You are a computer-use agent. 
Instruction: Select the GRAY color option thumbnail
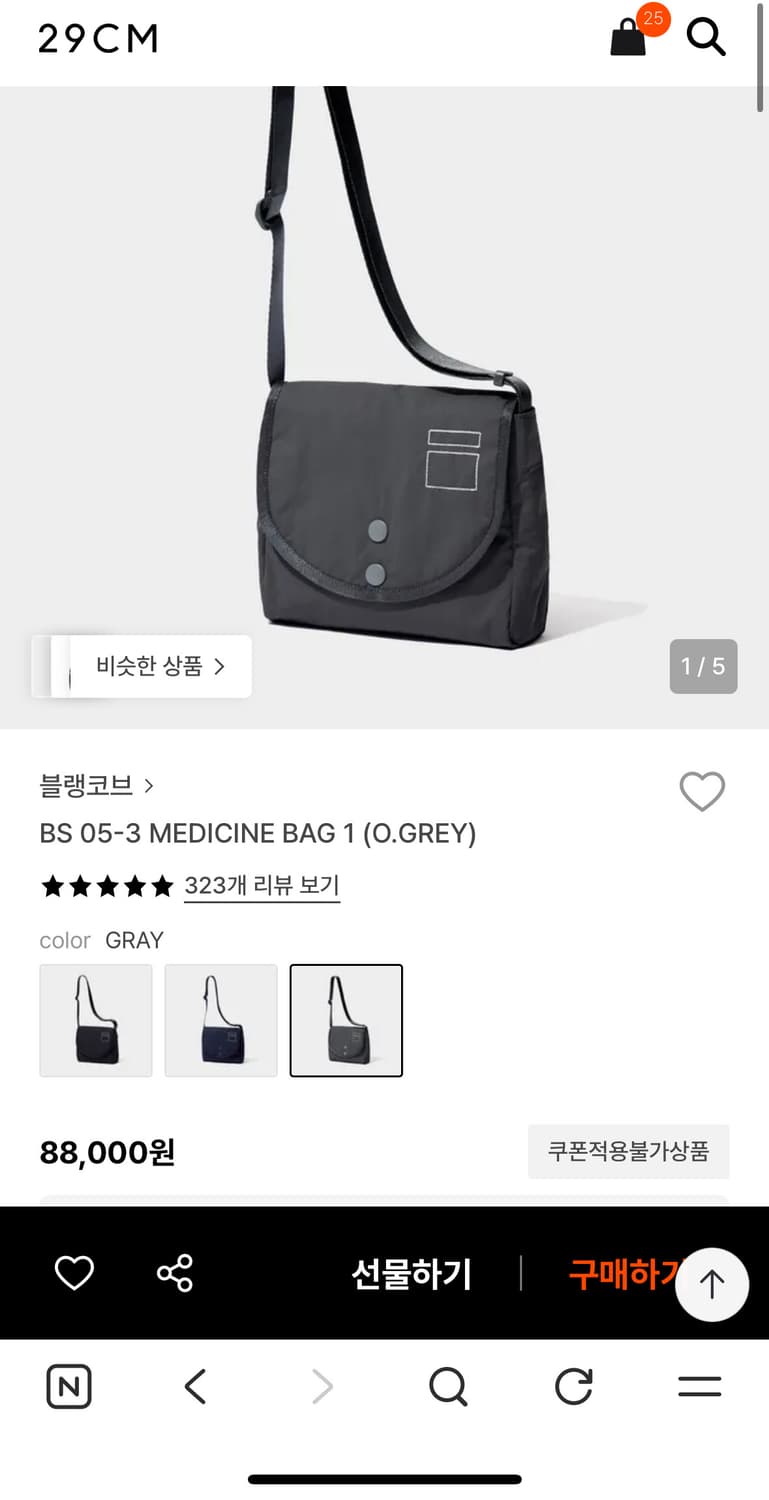(346, 1019)
